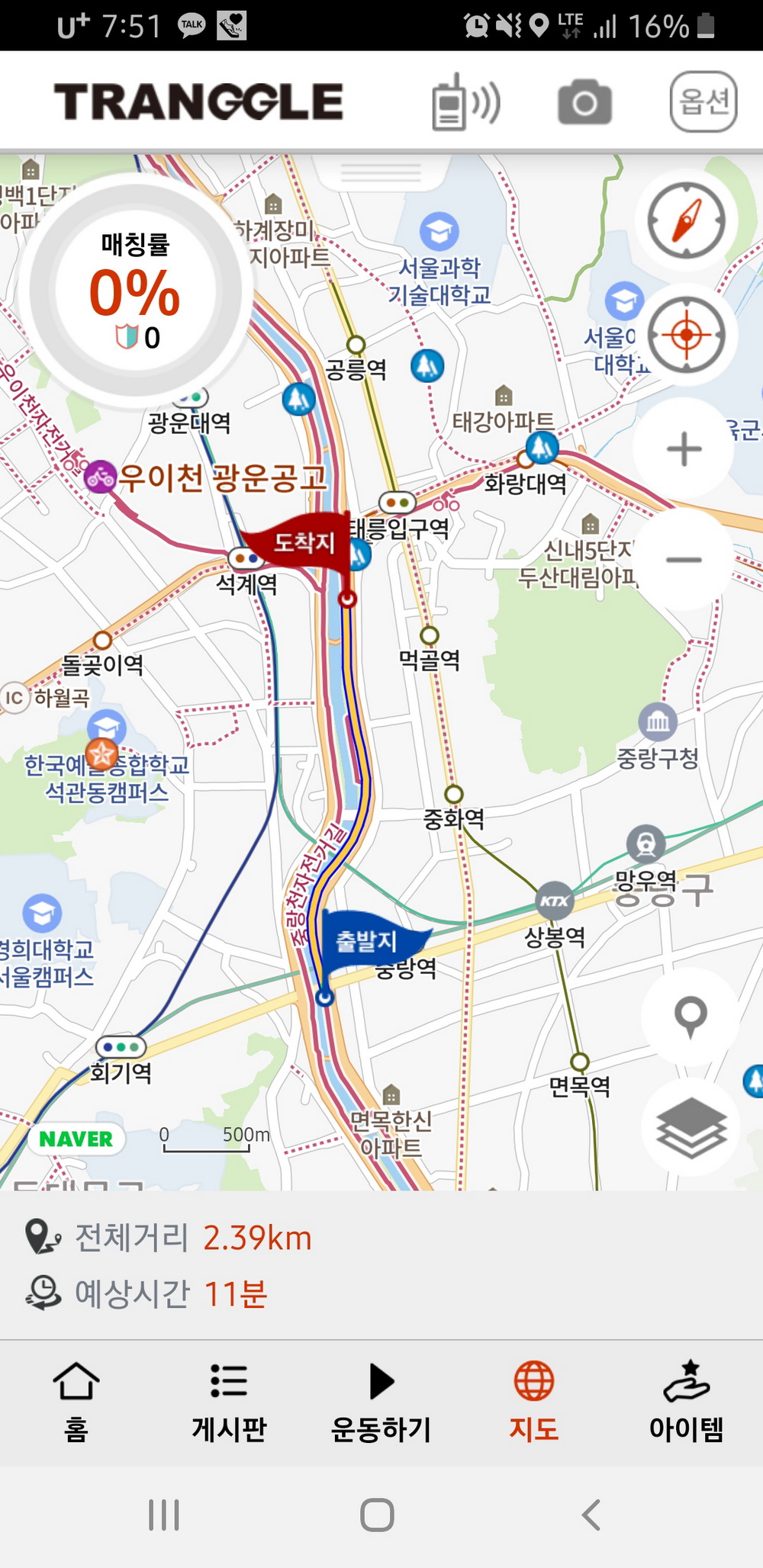Open the walkie-talkie voice icon
763x1568 pixels.
[x=465, y=102]
